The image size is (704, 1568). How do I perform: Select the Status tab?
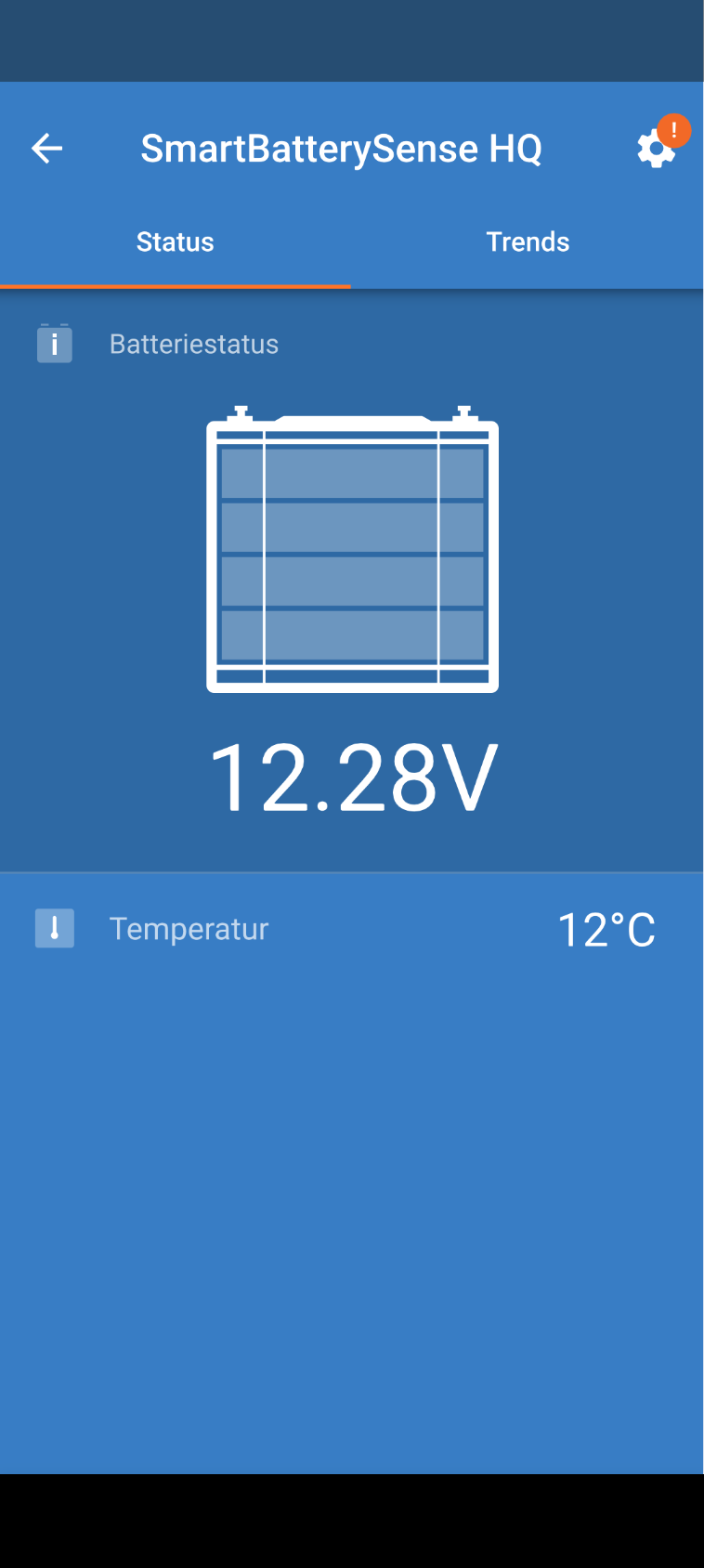176,242
